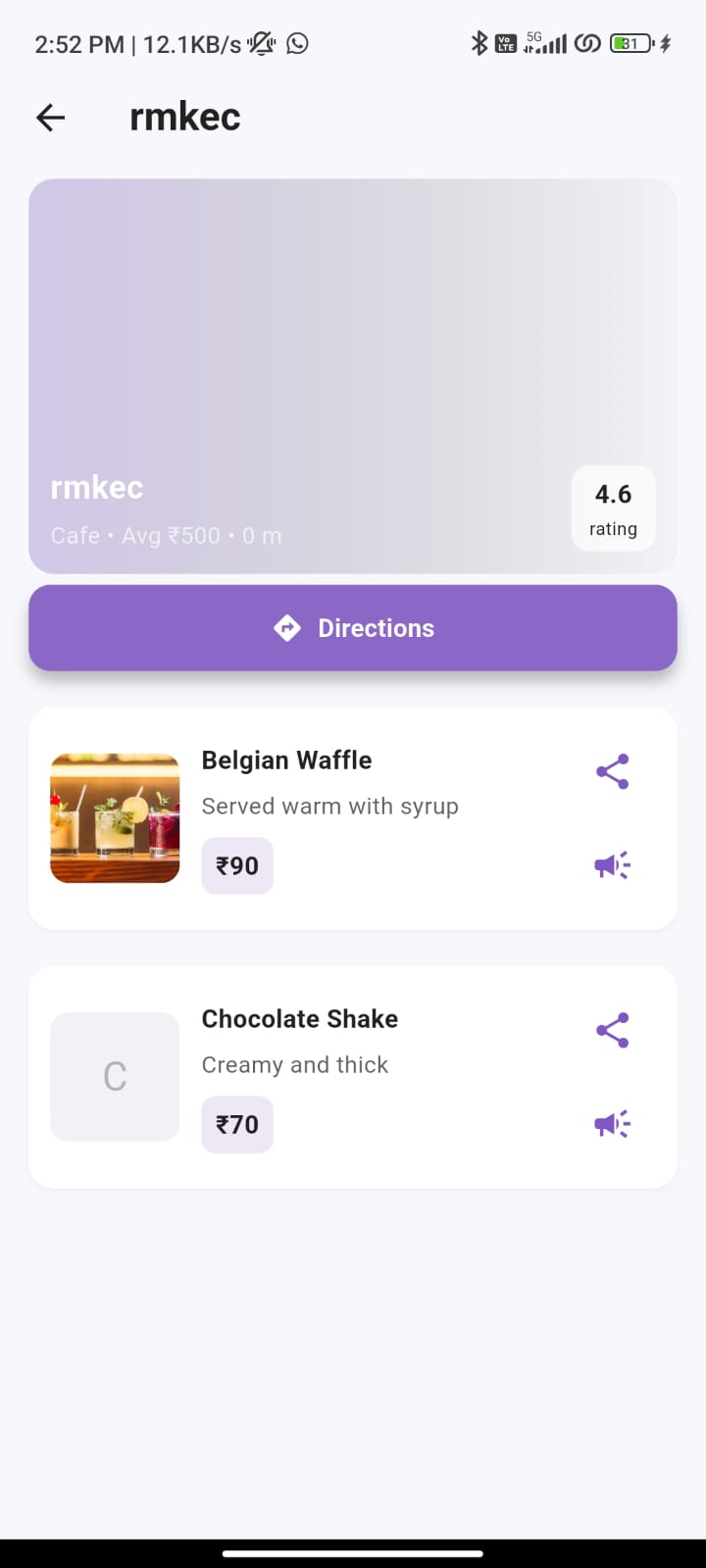
Task: Tap megaphone icon on Chocolate Shake
Action: pos(612,1124)
